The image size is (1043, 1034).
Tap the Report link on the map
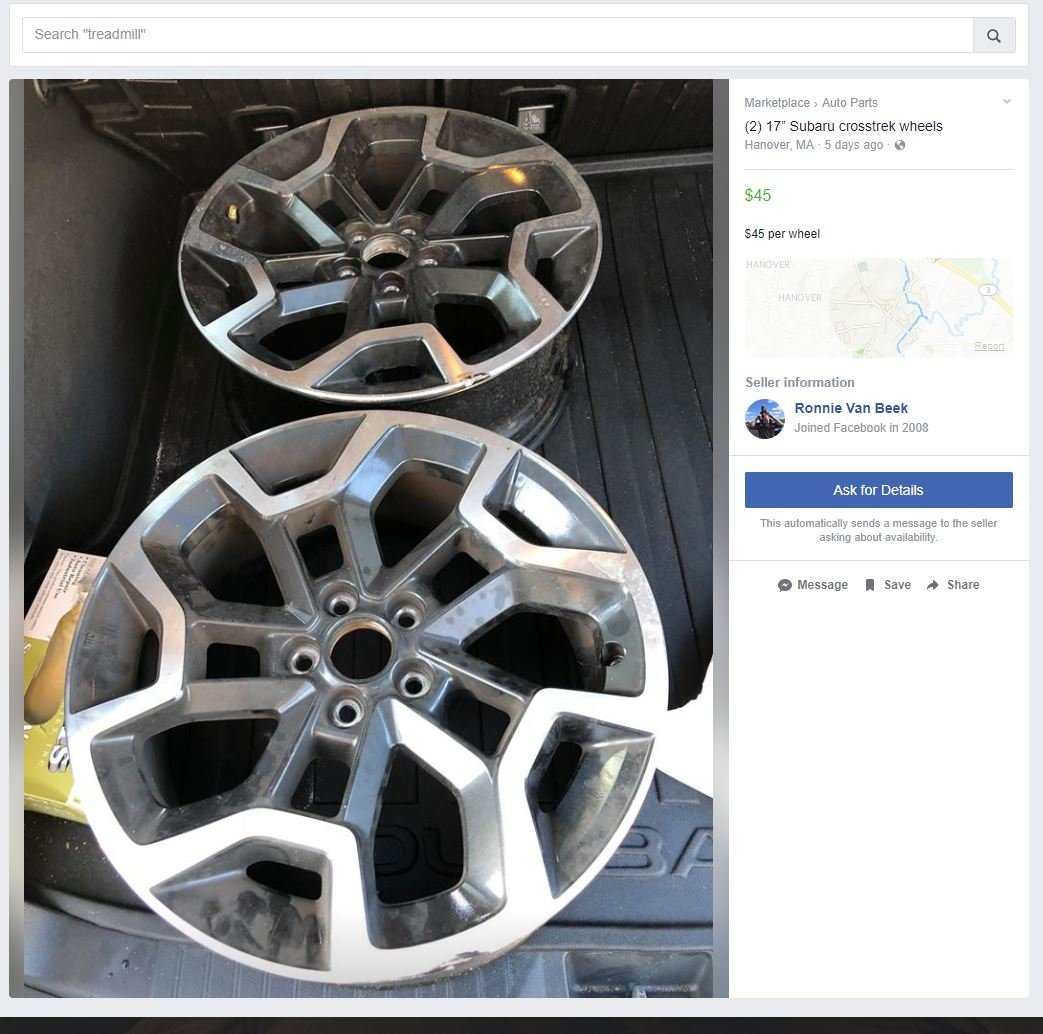pyautogui.click(x=989, y=346)
